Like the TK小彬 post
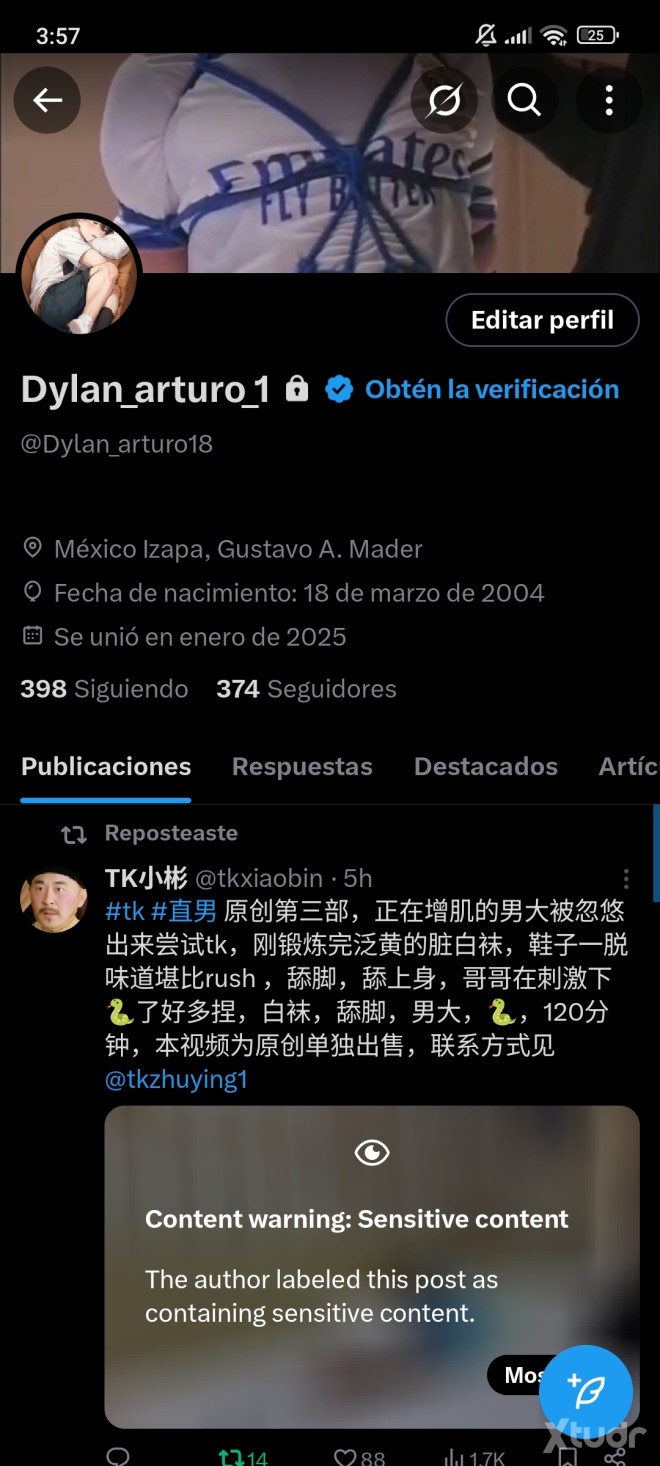The height and width of the screenshot is (1466, 660). [346, 1457]
